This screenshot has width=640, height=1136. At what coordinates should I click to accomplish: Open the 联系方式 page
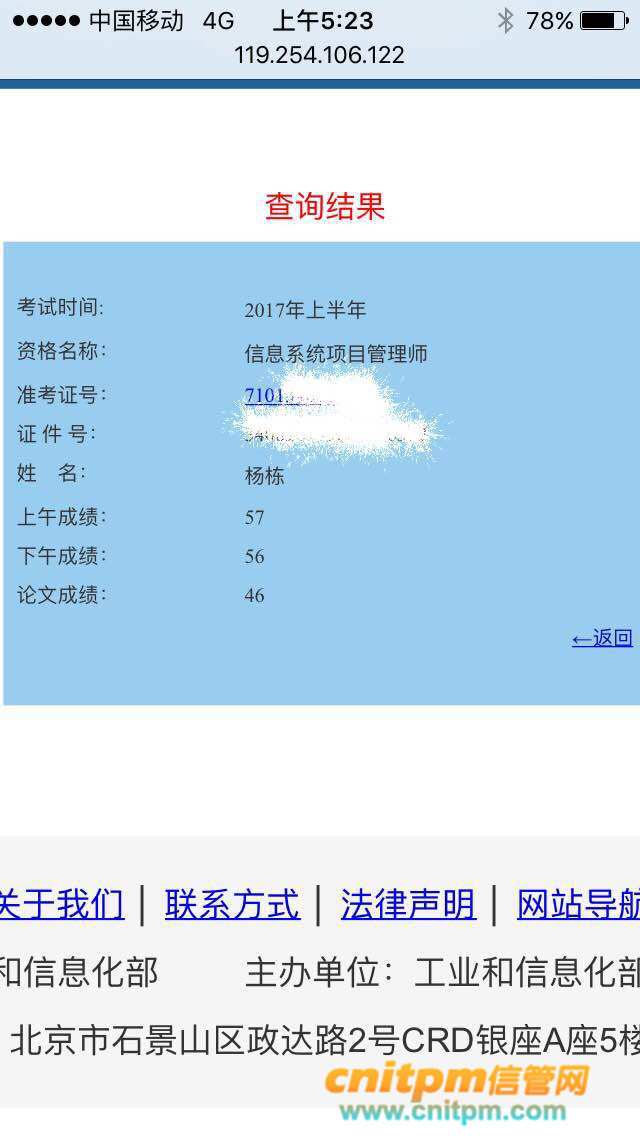pos(232,904)
